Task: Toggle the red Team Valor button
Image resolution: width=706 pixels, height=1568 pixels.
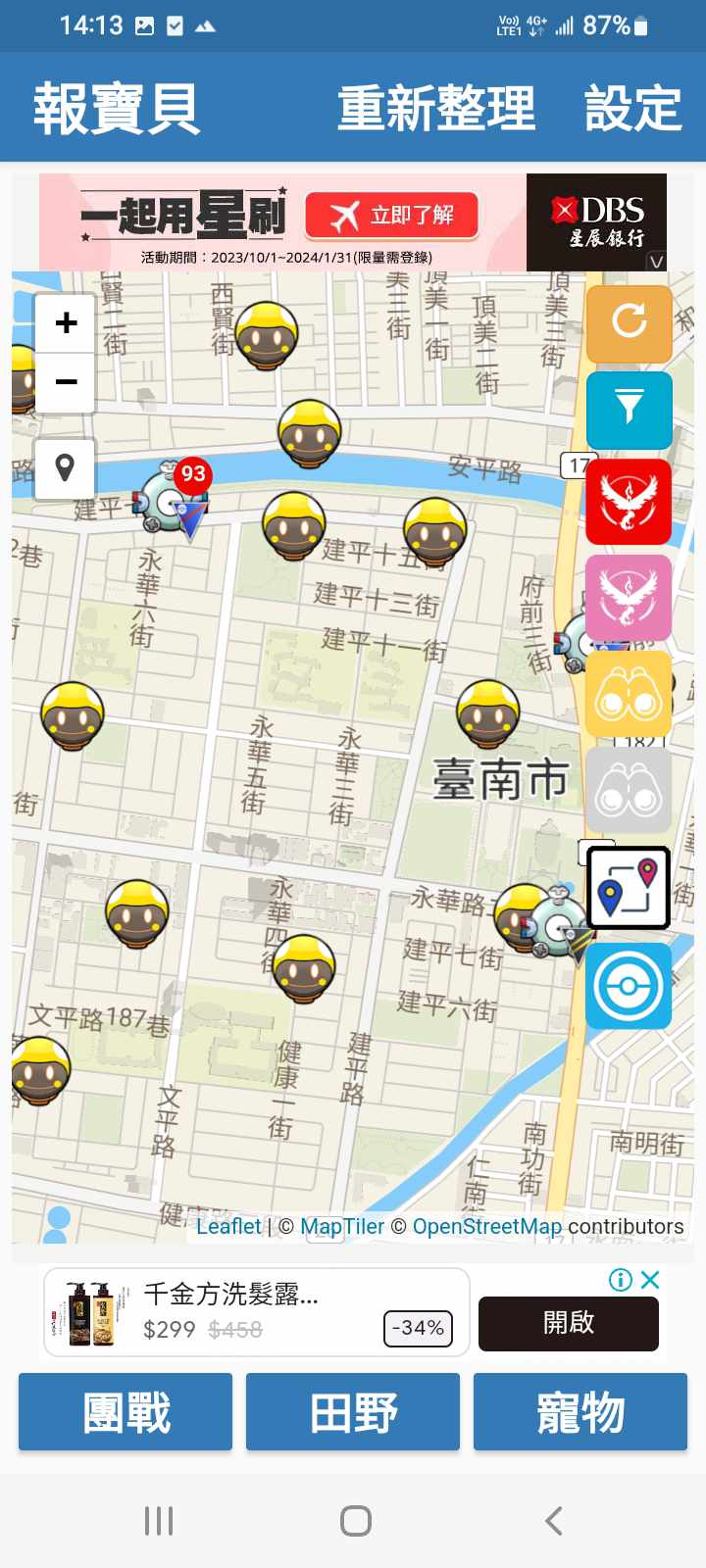Action: click(x=629, y=501)
